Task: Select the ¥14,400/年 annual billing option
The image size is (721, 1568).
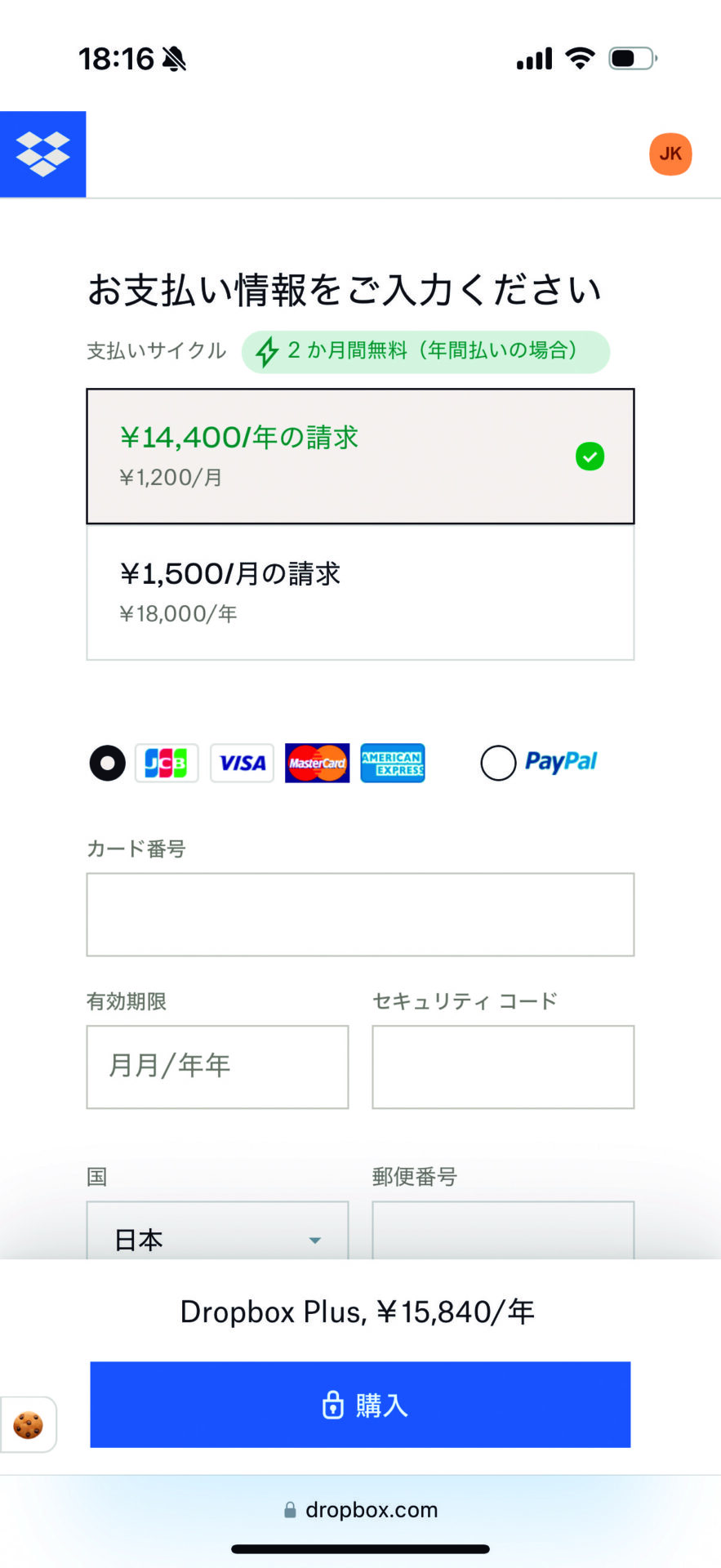Action: pos(360,456)
